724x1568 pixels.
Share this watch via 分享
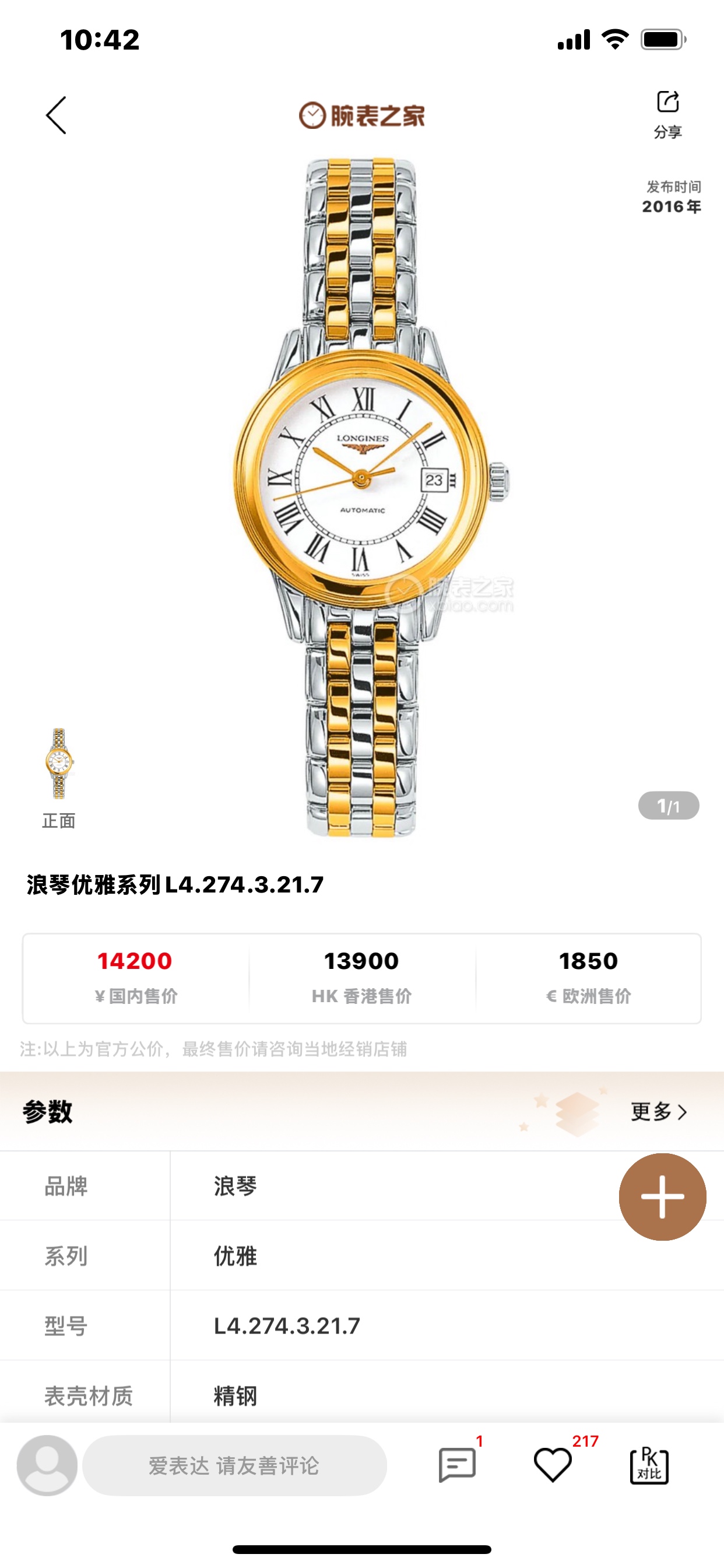pos(667,114)
